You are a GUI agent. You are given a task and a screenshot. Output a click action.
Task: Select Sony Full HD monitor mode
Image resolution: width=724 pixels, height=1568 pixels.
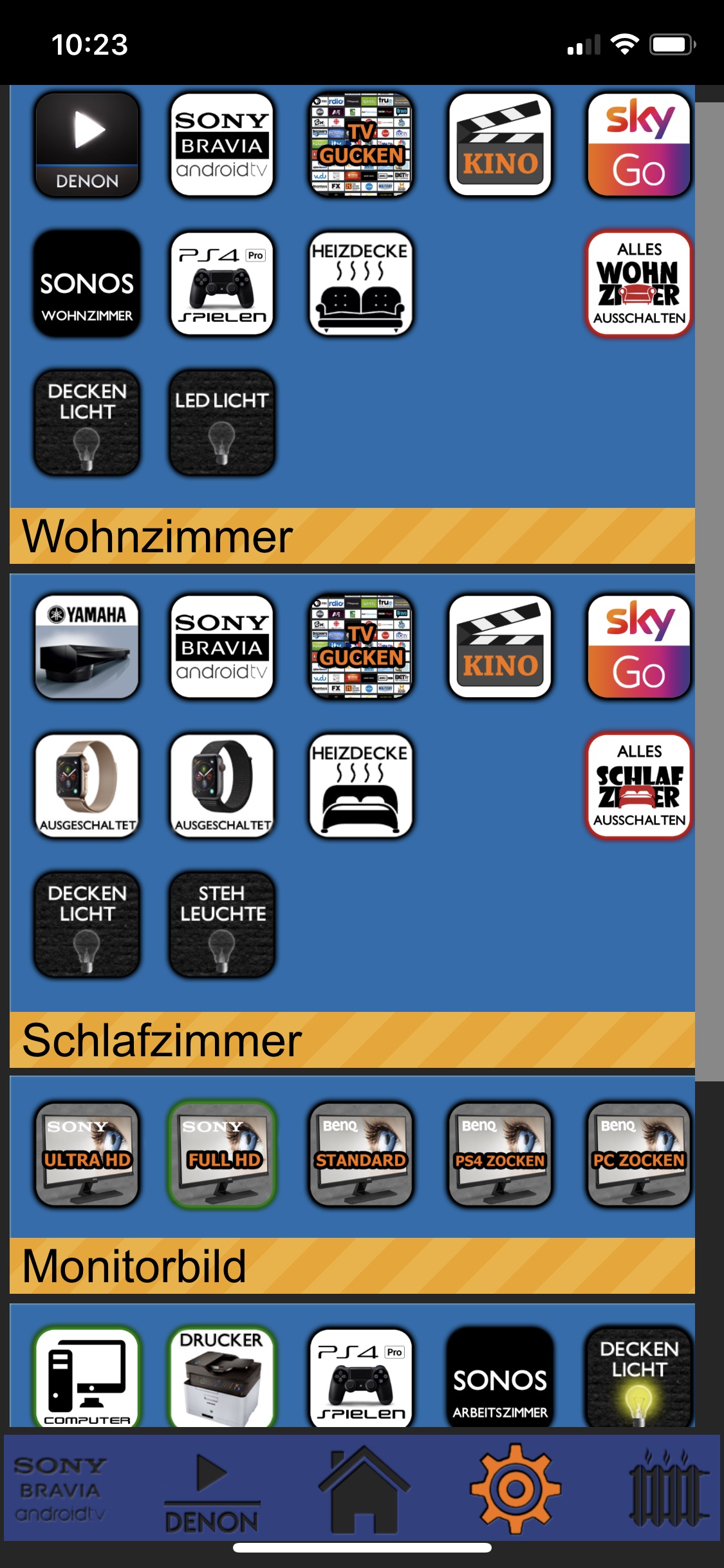point(222,1153)
